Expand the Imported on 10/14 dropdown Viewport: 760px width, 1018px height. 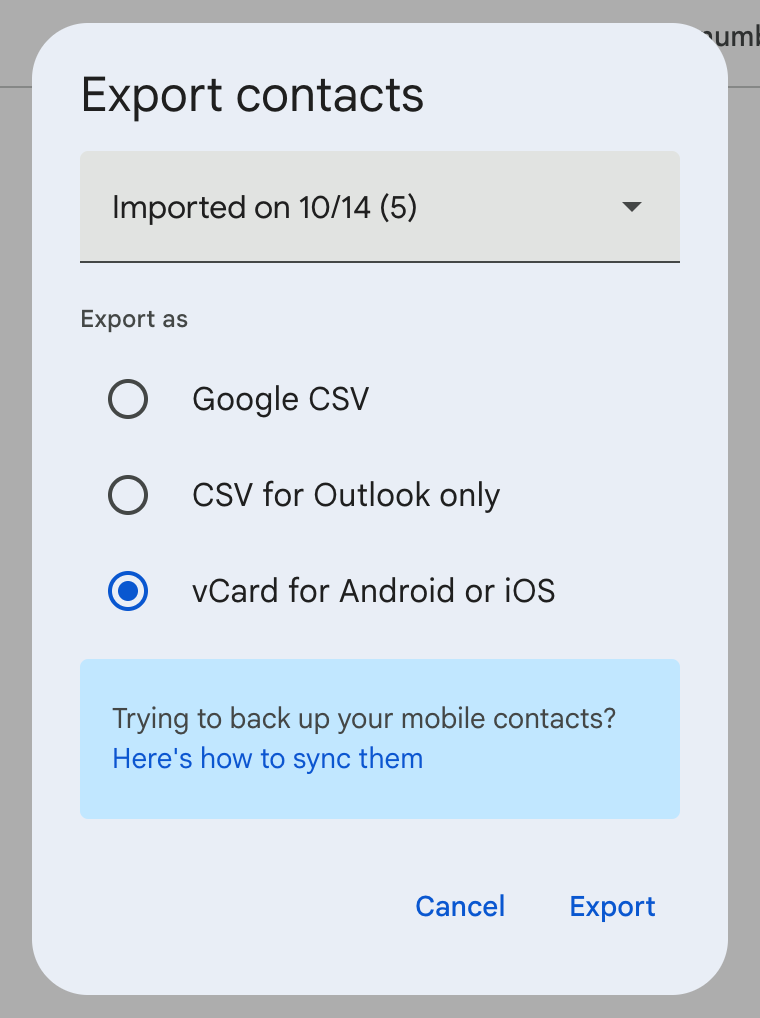tap(379, 207)
